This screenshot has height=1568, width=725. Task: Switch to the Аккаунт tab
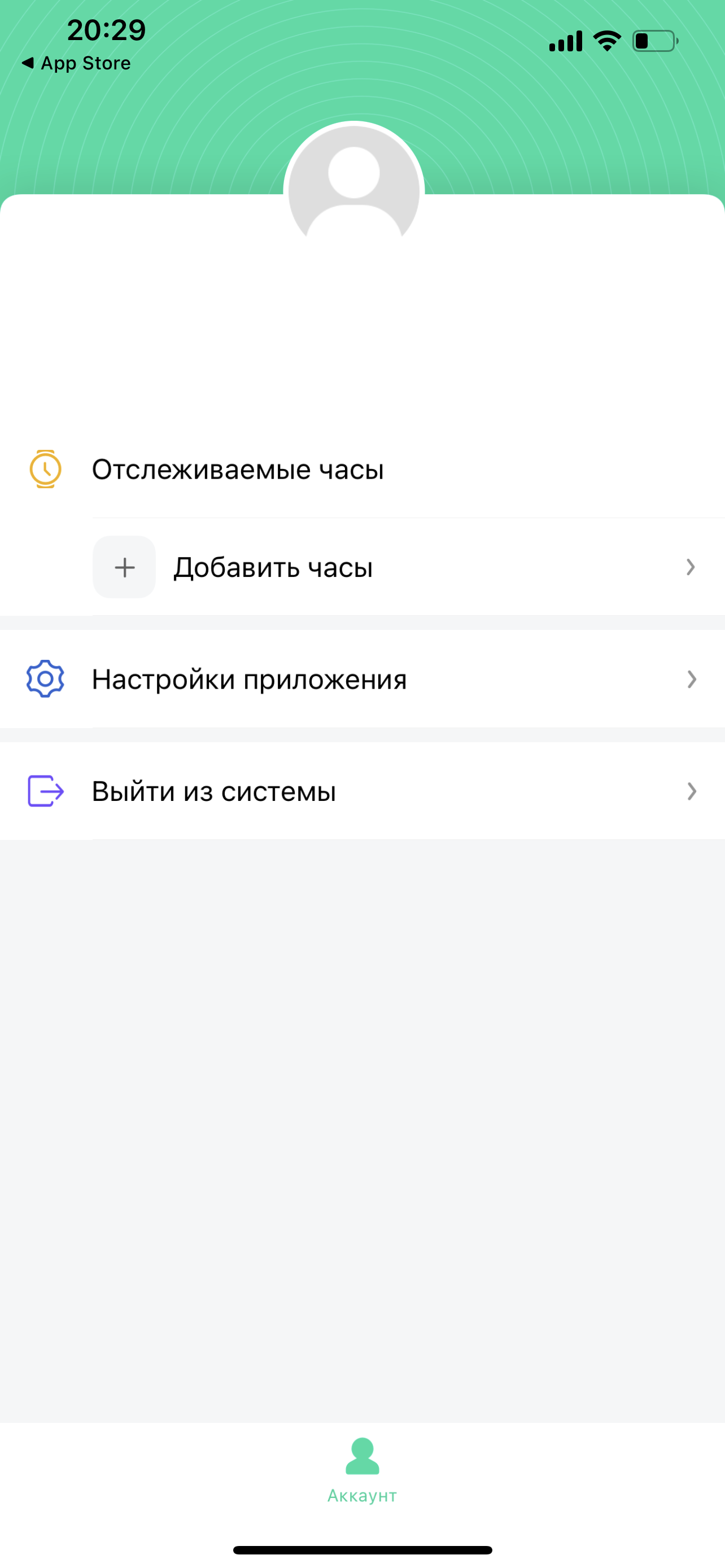tap(362, 1470)
